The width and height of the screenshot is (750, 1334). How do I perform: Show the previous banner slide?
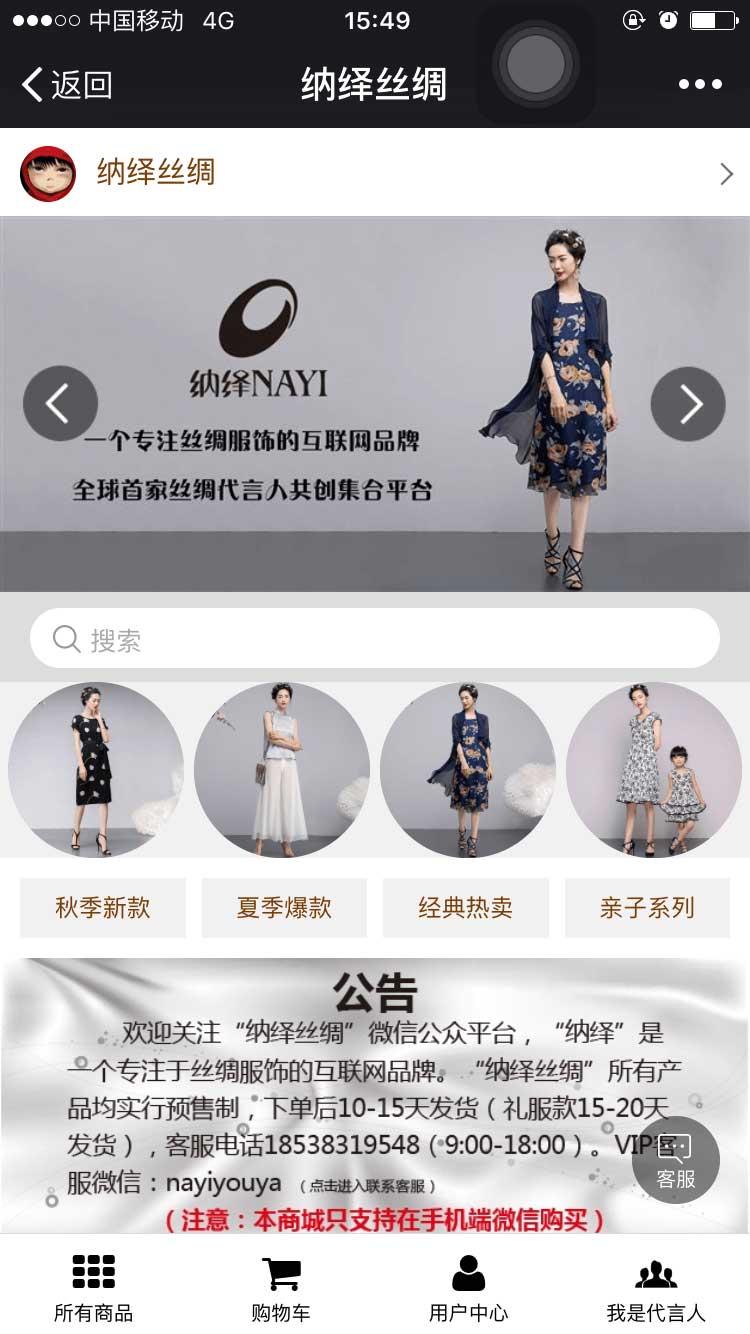(x=60, y=404)
